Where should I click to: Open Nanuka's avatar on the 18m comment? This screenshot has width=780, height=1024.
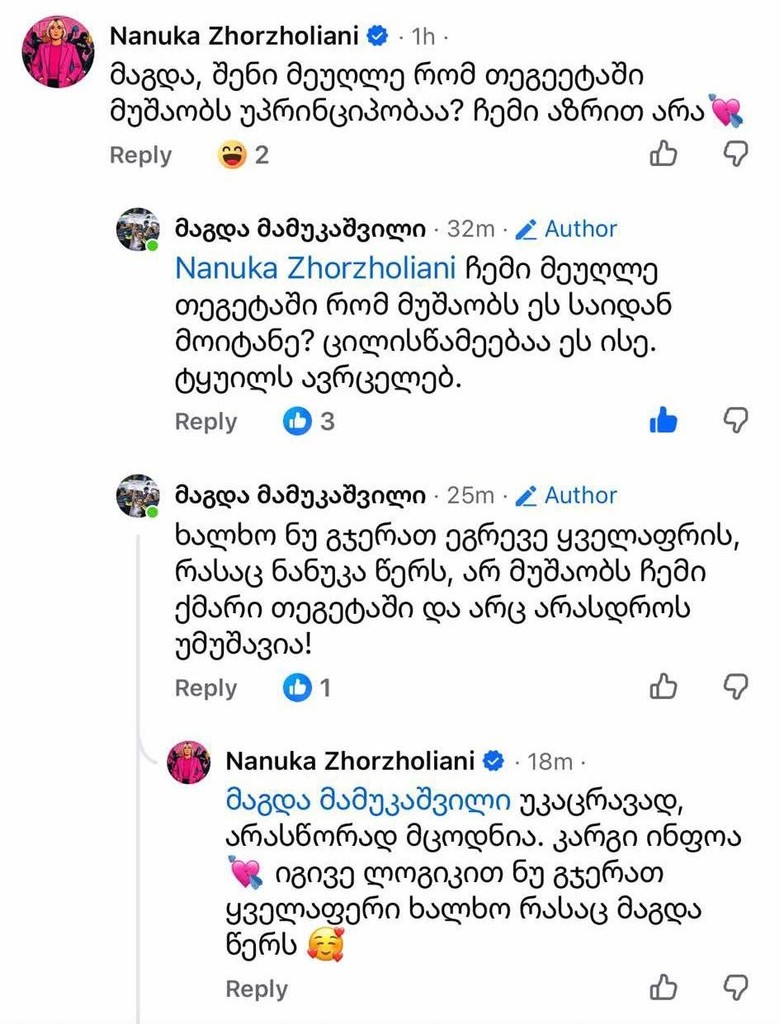click(x=189, y=763)
